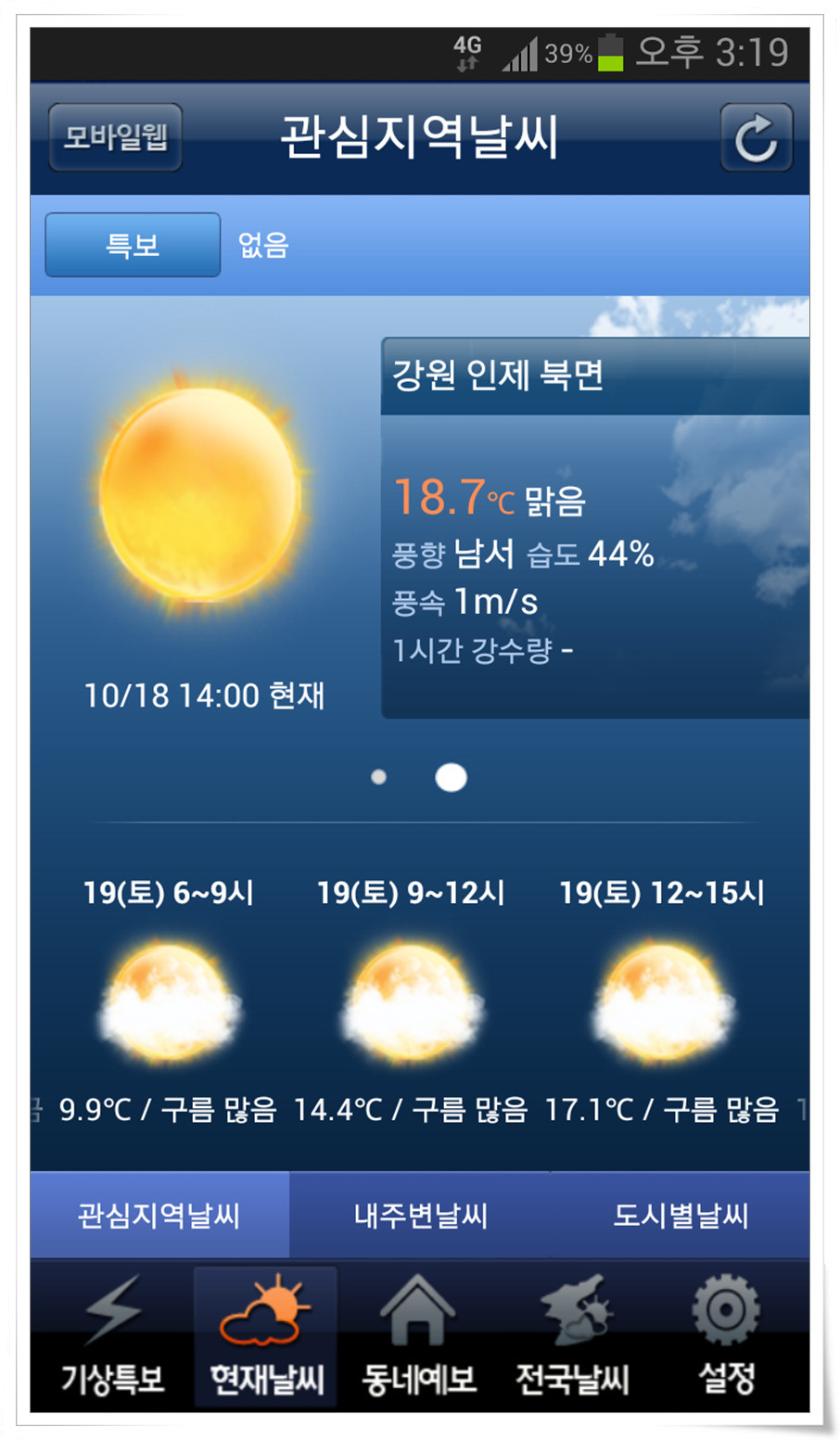Open the 모바일웹 mobile web button
Screen dimensions: 840x1440
(115, 138)
